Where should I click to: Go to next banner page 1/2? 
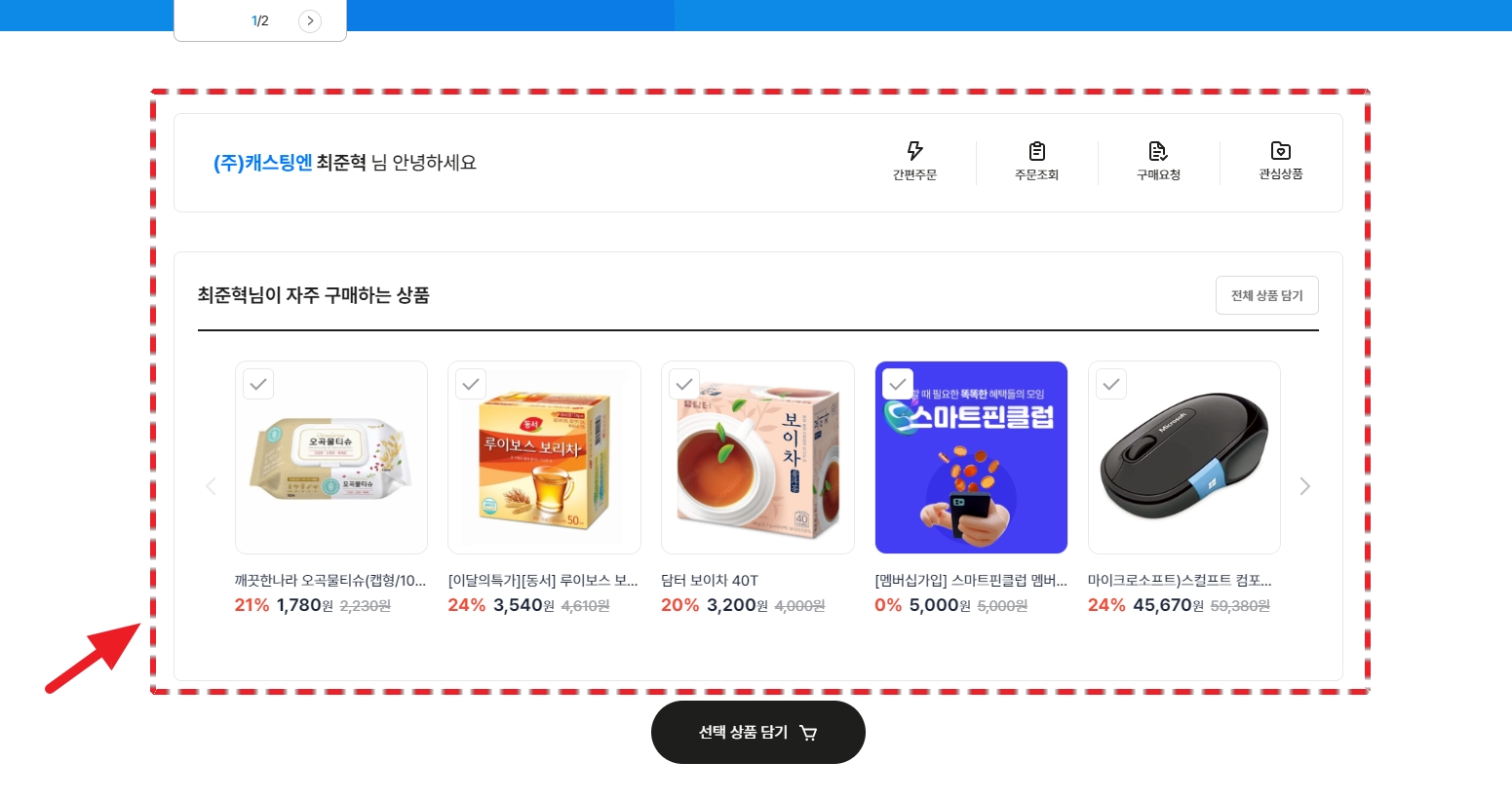coord(310,20)
